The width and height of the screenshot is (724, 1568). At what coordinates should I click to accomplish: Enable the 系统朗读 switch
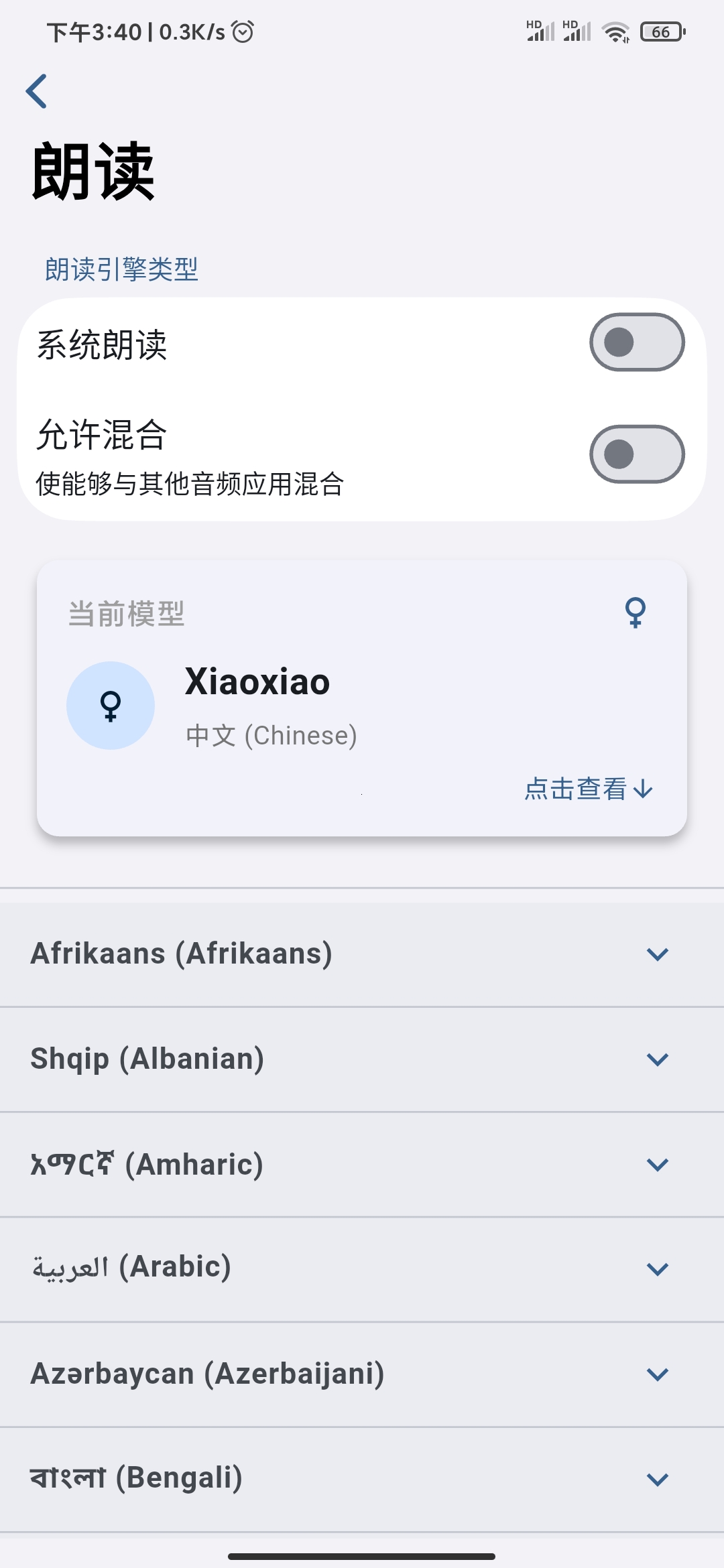[636, 342]
